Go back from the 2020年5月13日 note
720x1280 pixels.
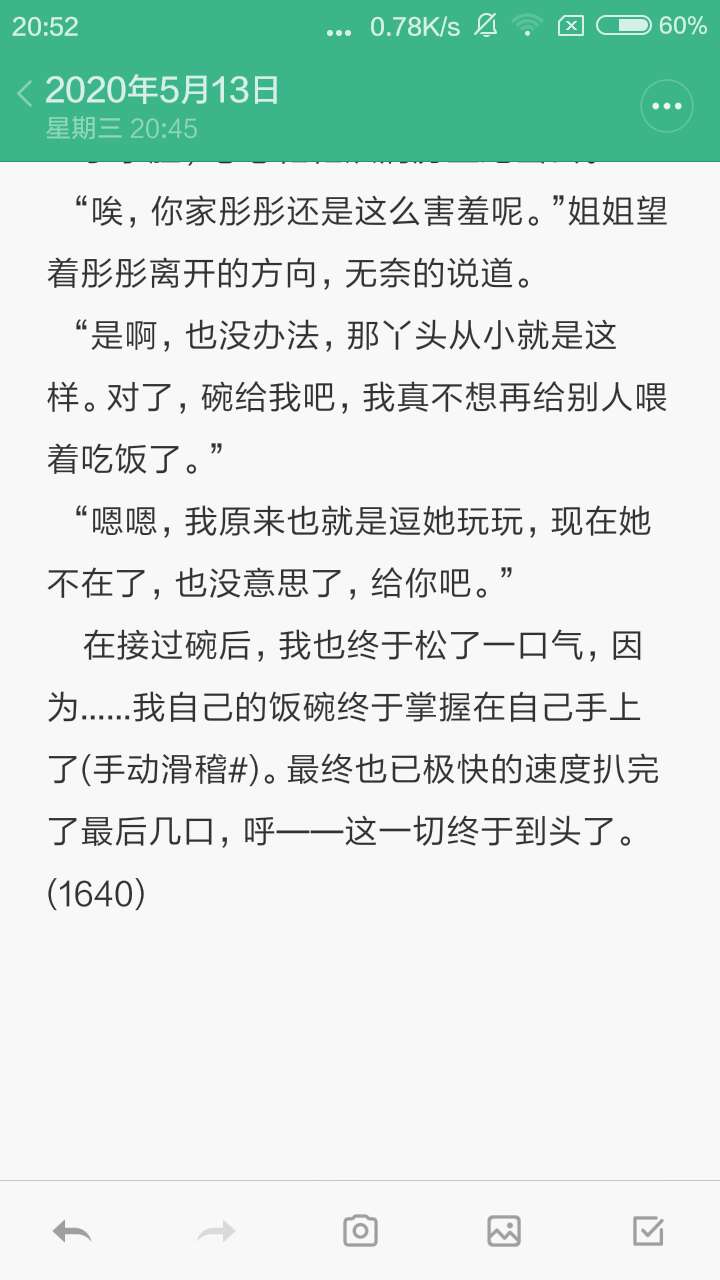pyautogui.click(x=25, y=95)
